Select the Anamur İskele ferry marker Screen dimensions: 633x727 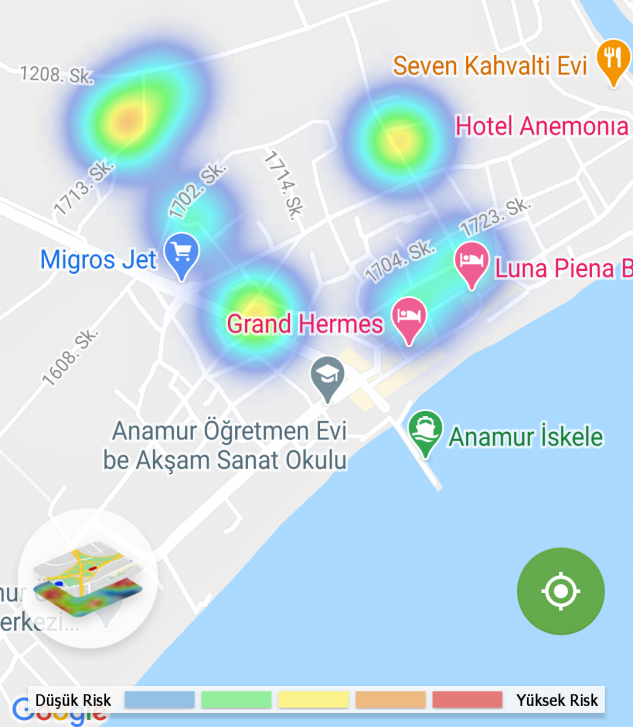coord(427,431)
